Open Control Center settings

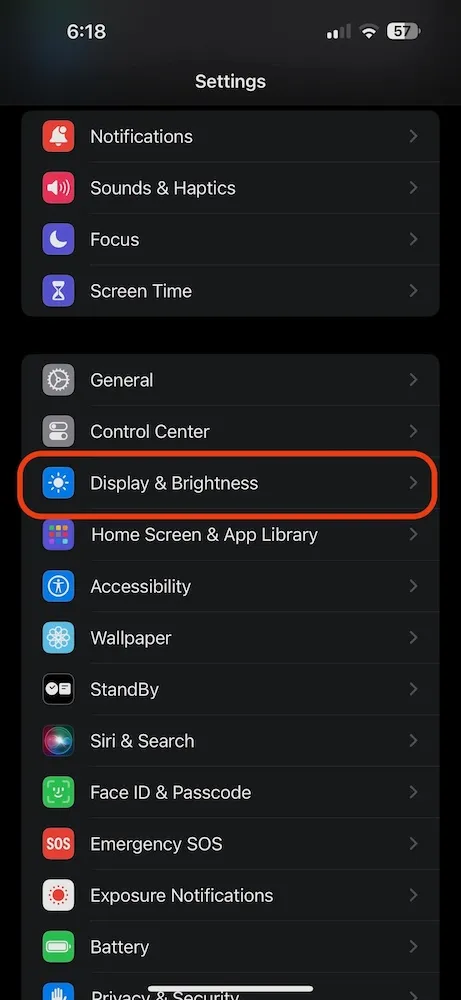pos(230,432)
